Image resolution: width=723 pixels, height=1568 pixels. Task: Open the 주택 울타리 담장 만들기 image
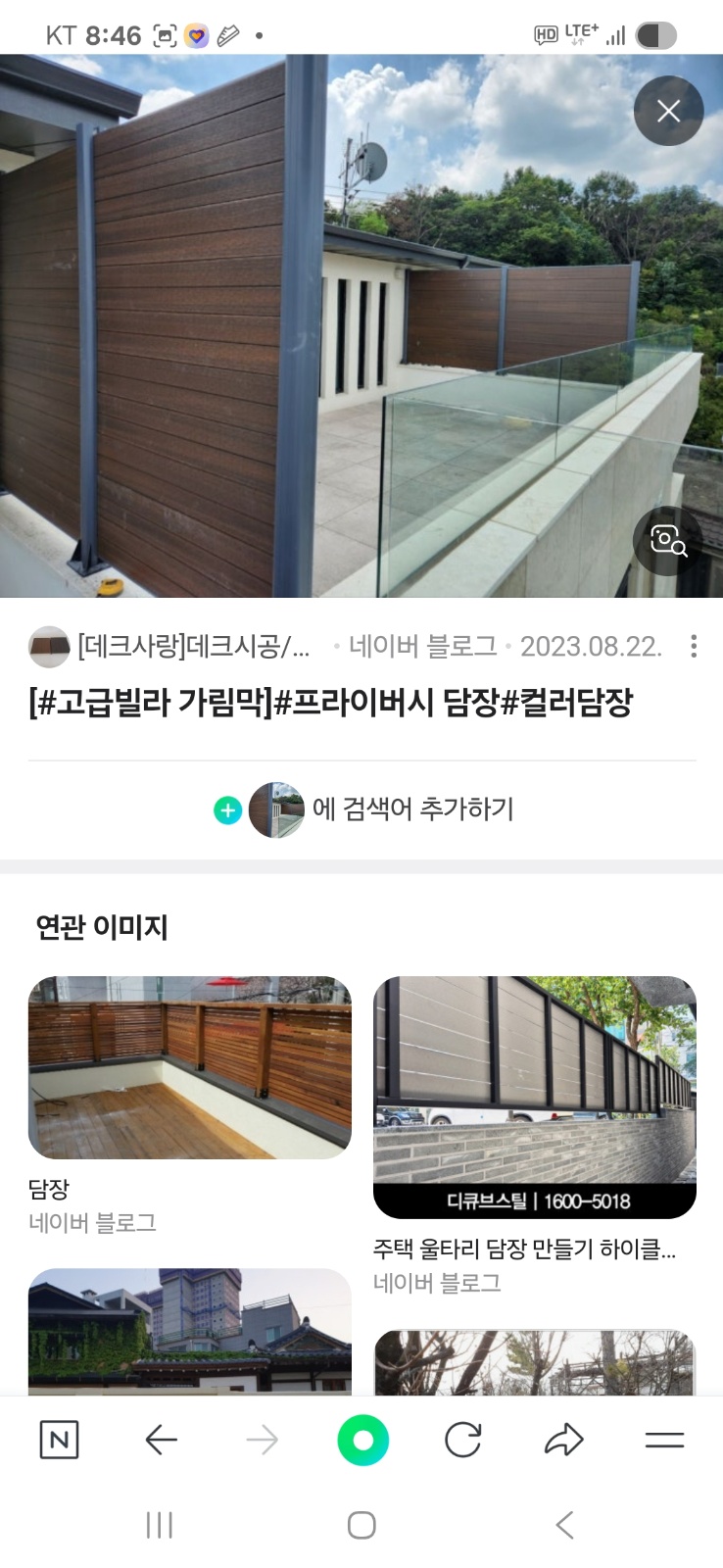535,1097
